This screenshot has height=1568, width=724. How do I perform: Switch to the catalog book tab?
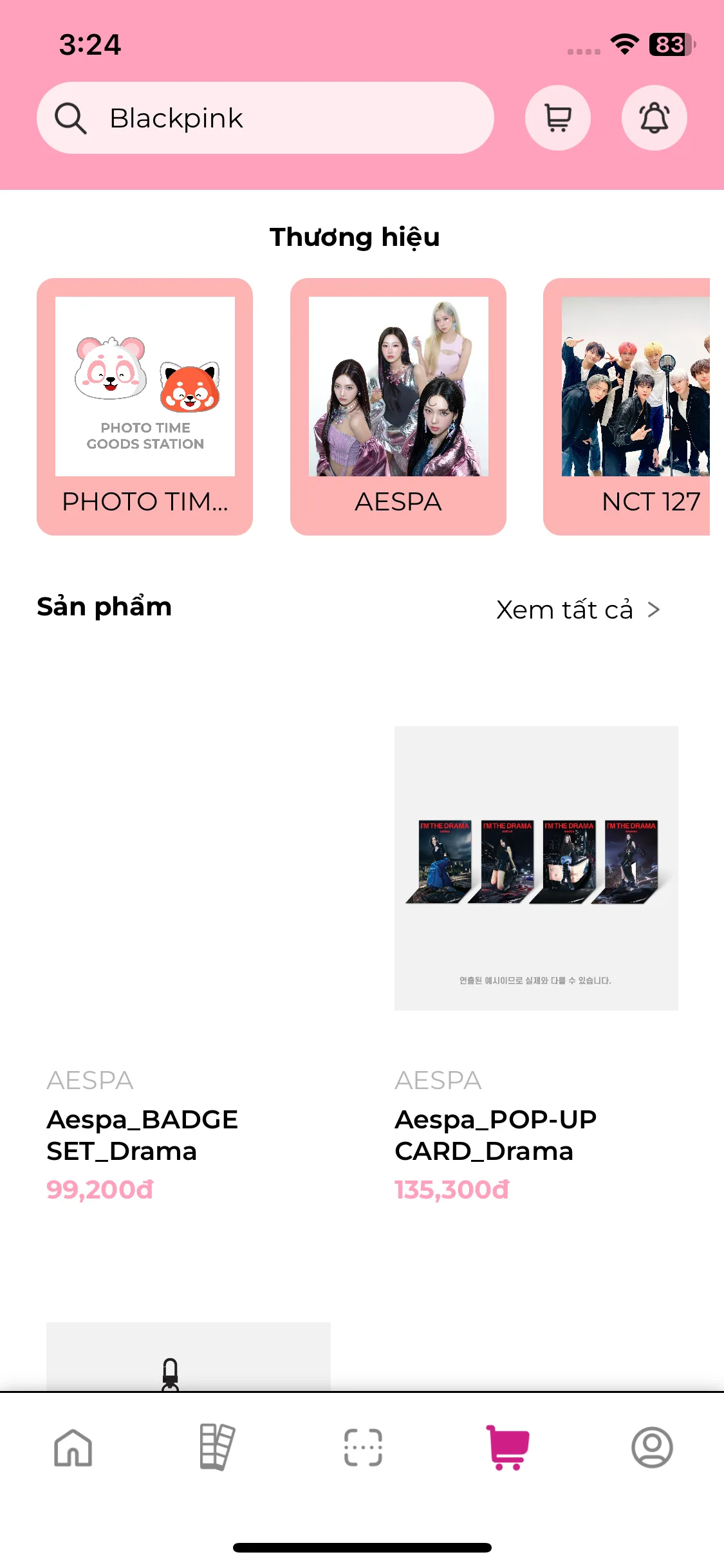[218, 1447]
